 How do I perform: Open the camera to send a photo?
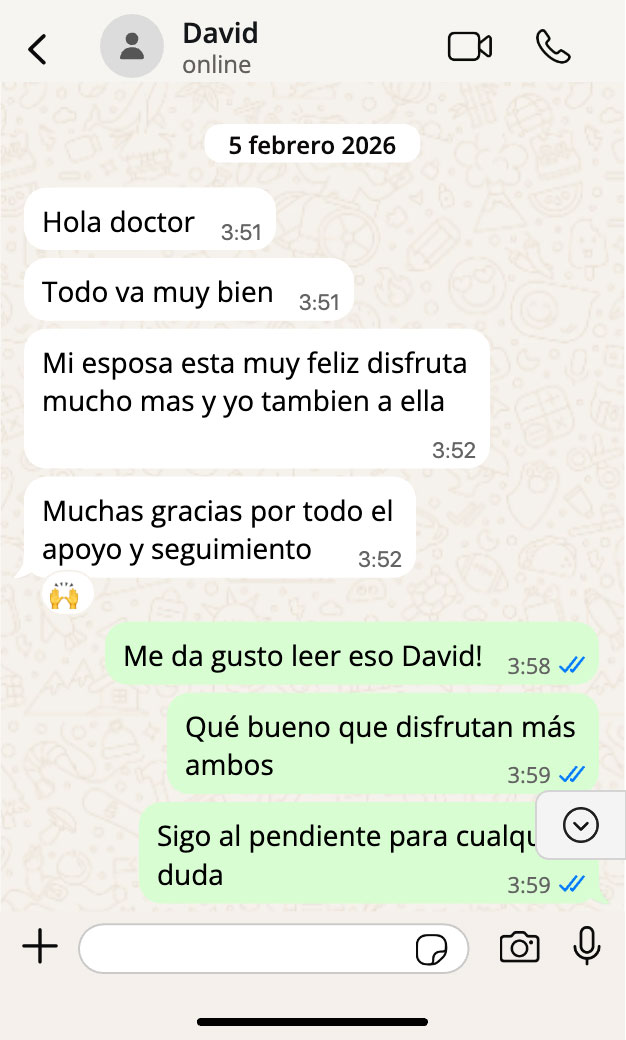tap(519, 947)
